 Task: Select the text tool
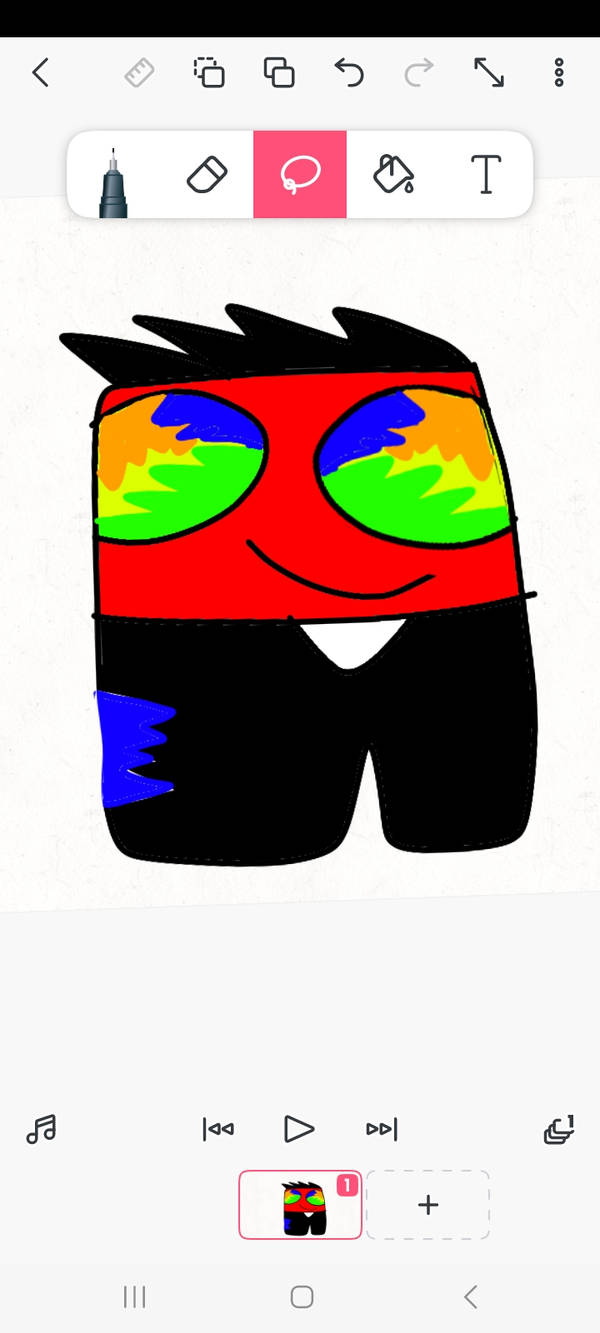[486, 175]
